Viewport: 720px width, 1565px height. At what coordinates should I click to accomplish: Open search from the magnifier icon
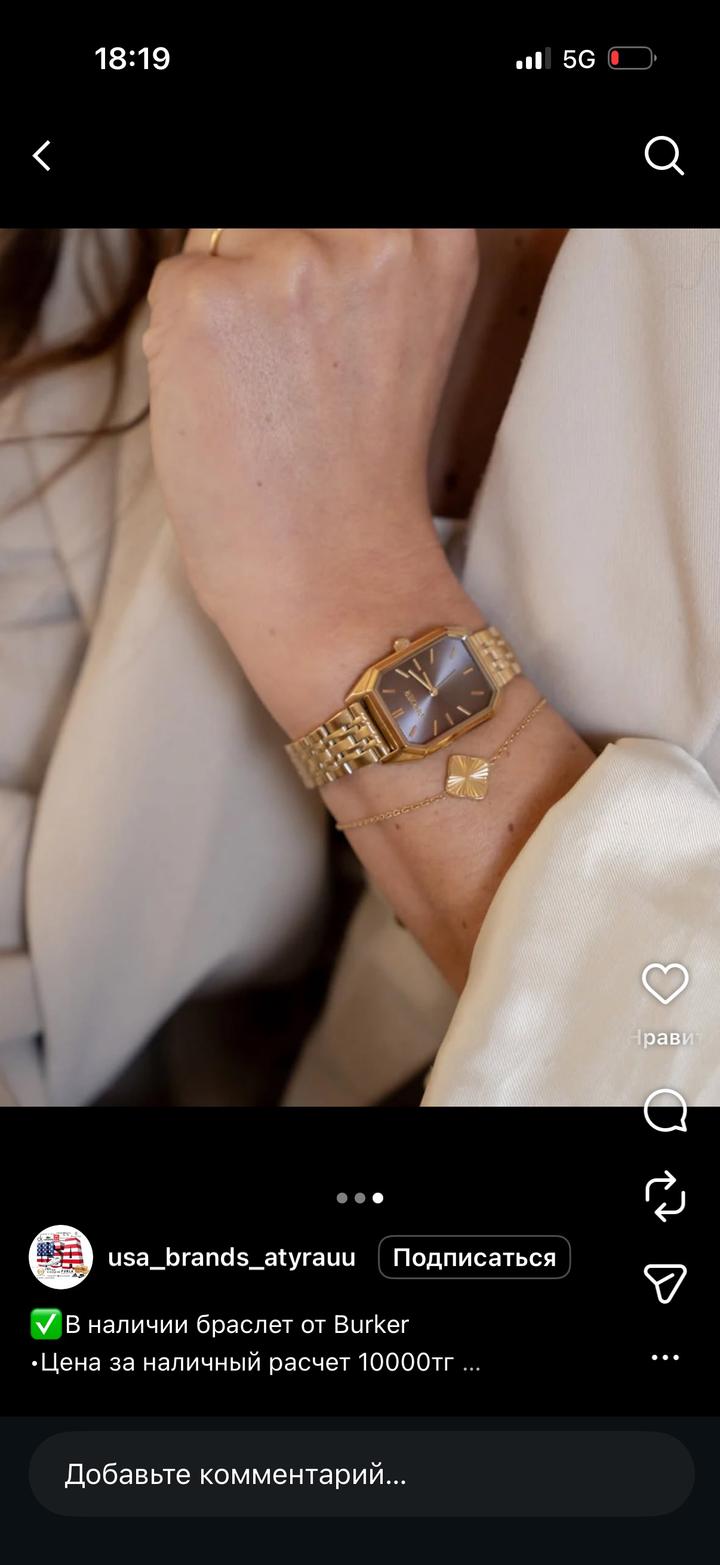664,156
